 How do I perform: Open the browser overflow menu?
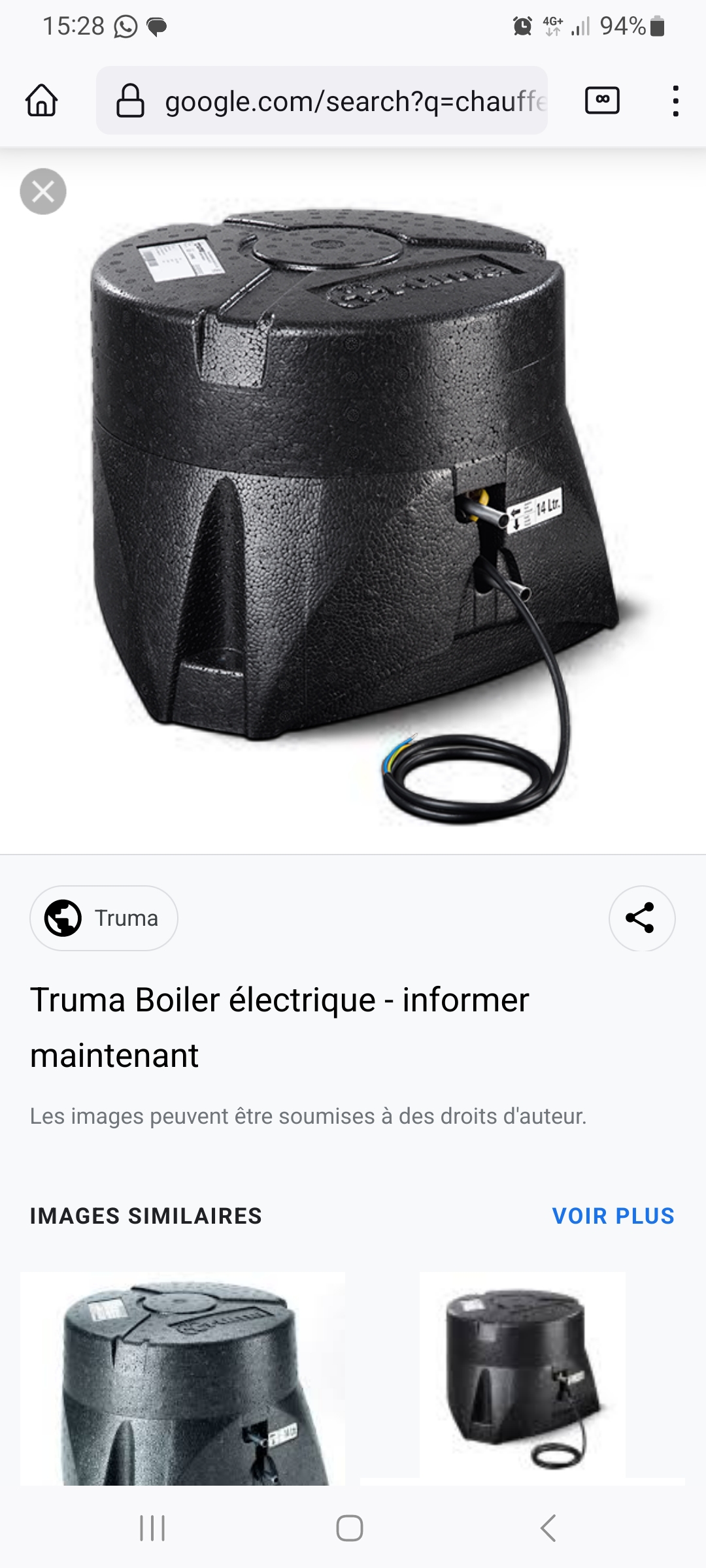click(x=675, y=101)
